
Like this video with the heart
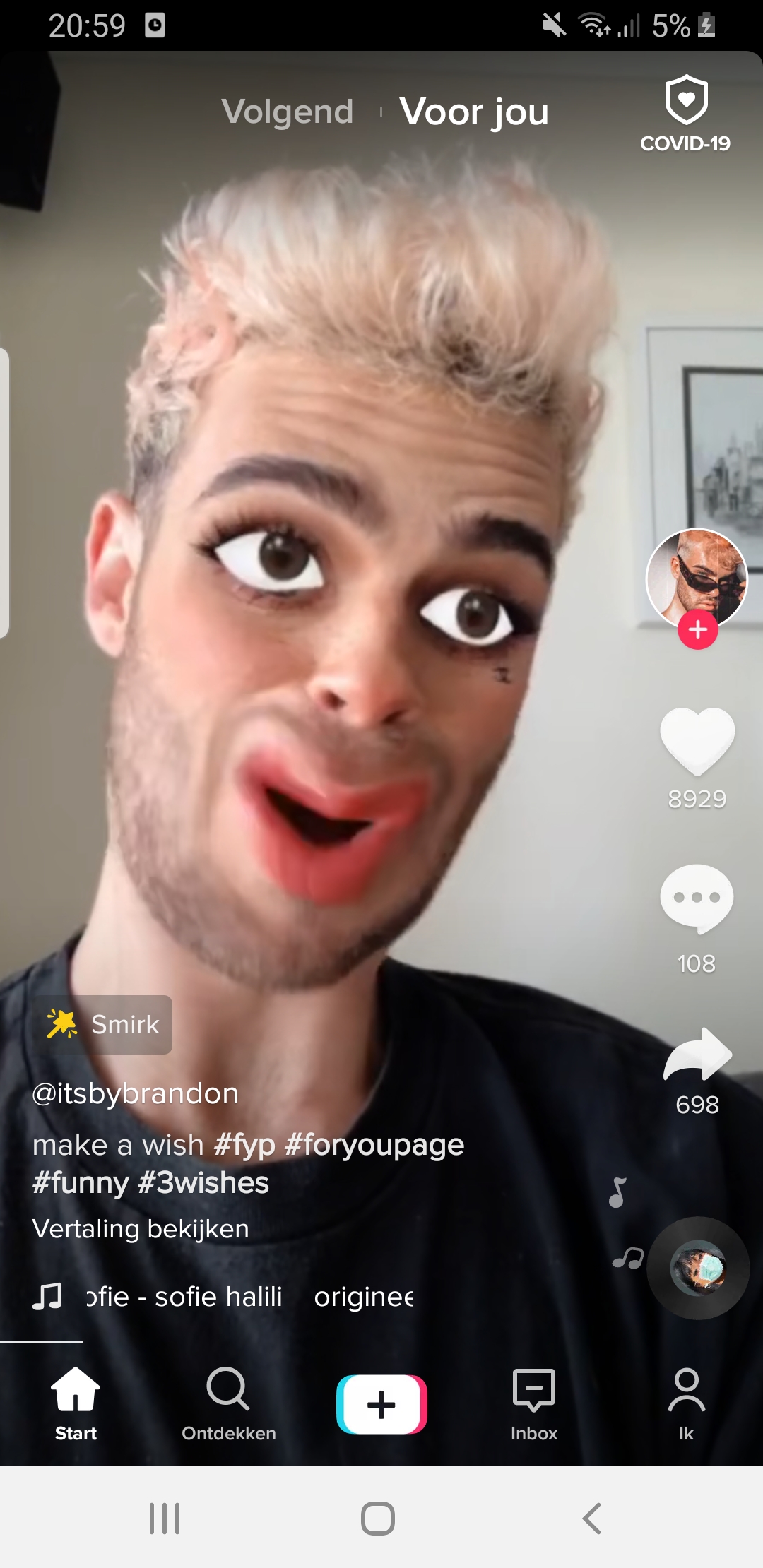697,741
